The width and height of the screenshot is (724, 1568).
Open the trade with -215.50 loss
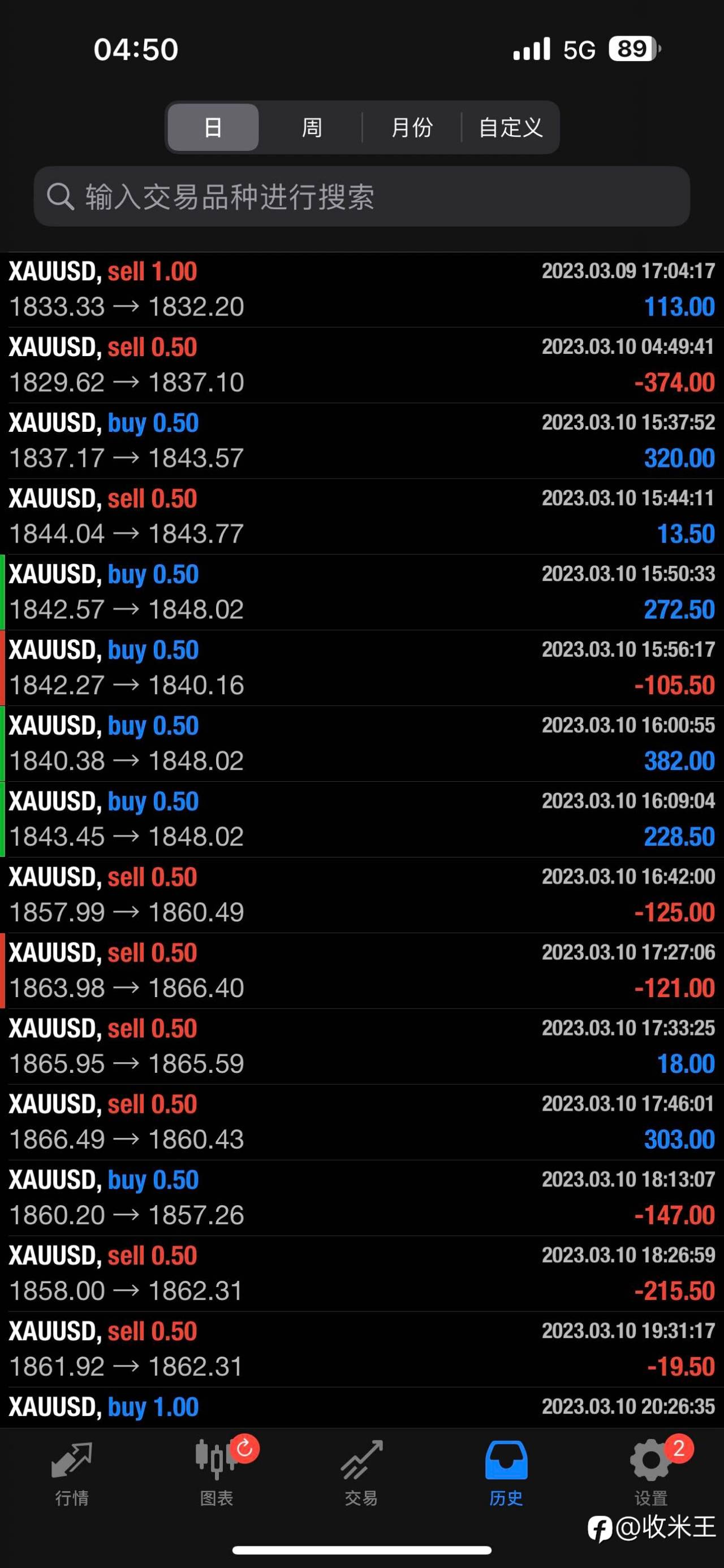[x=361, y=1274]
